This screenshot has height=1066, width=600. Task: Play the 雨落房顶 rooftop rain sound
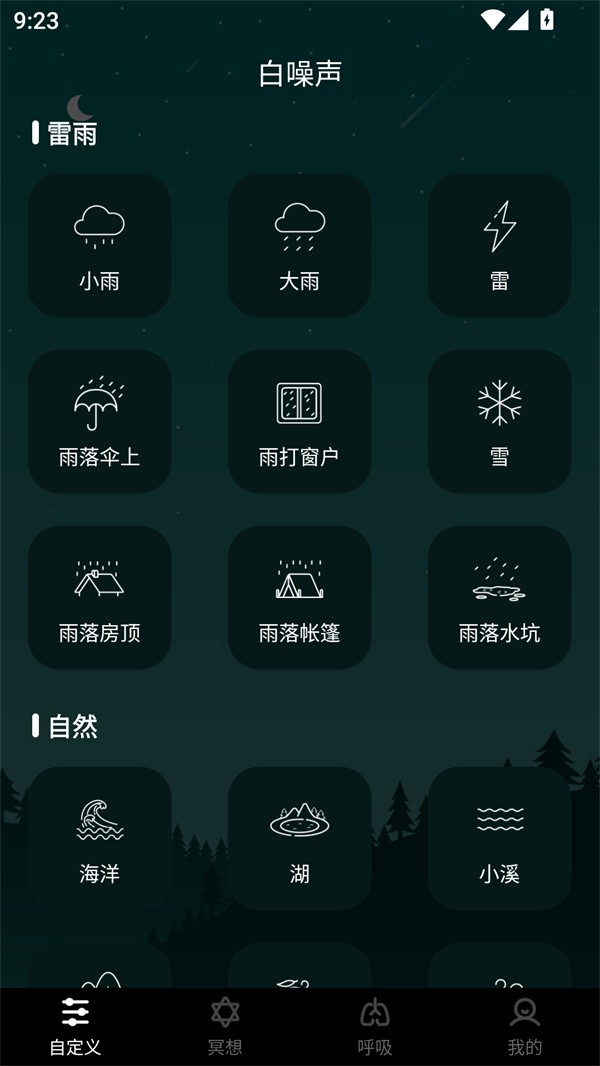click(x=99, y=598)
